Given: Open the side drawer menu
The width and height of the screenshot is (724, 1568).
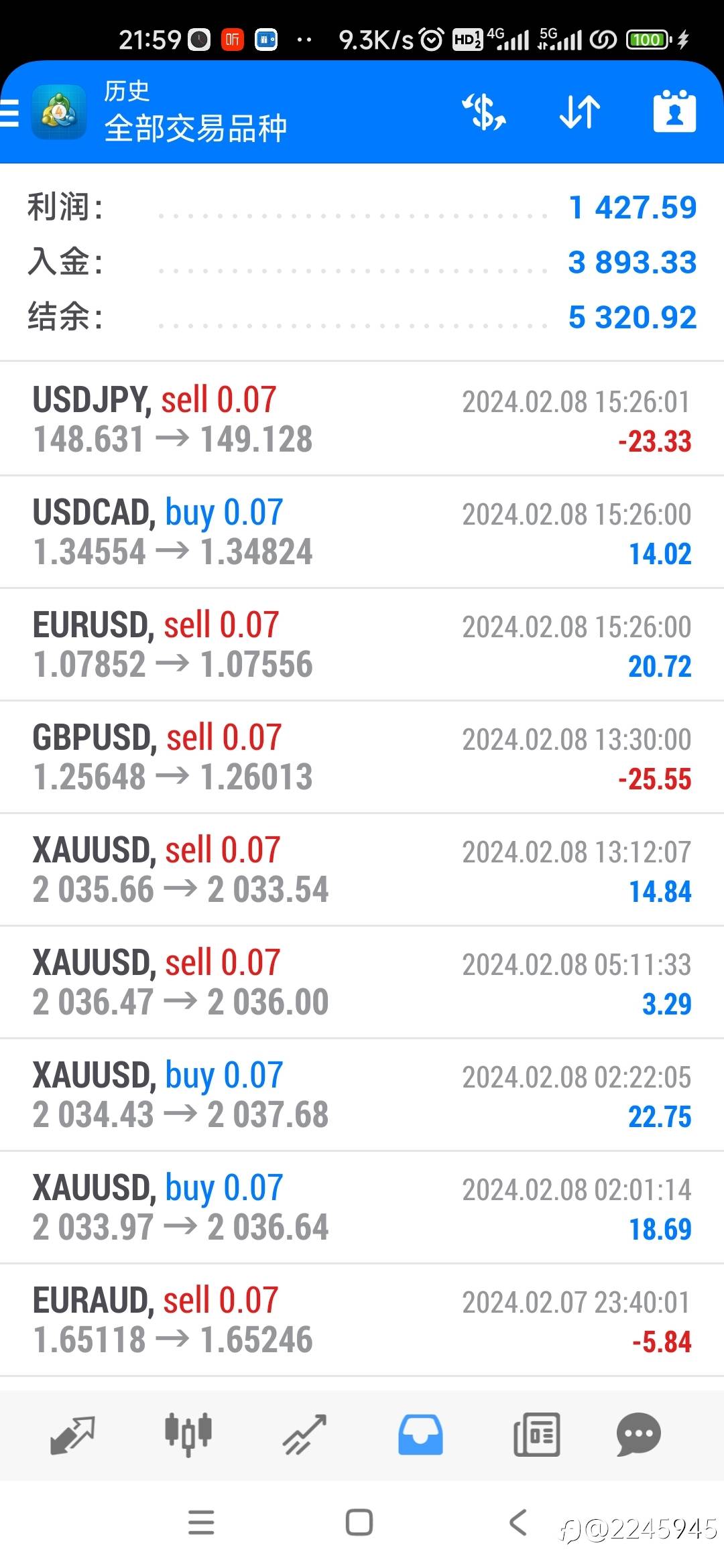Looking at the screenshot, I should click(x=11, y=113).
